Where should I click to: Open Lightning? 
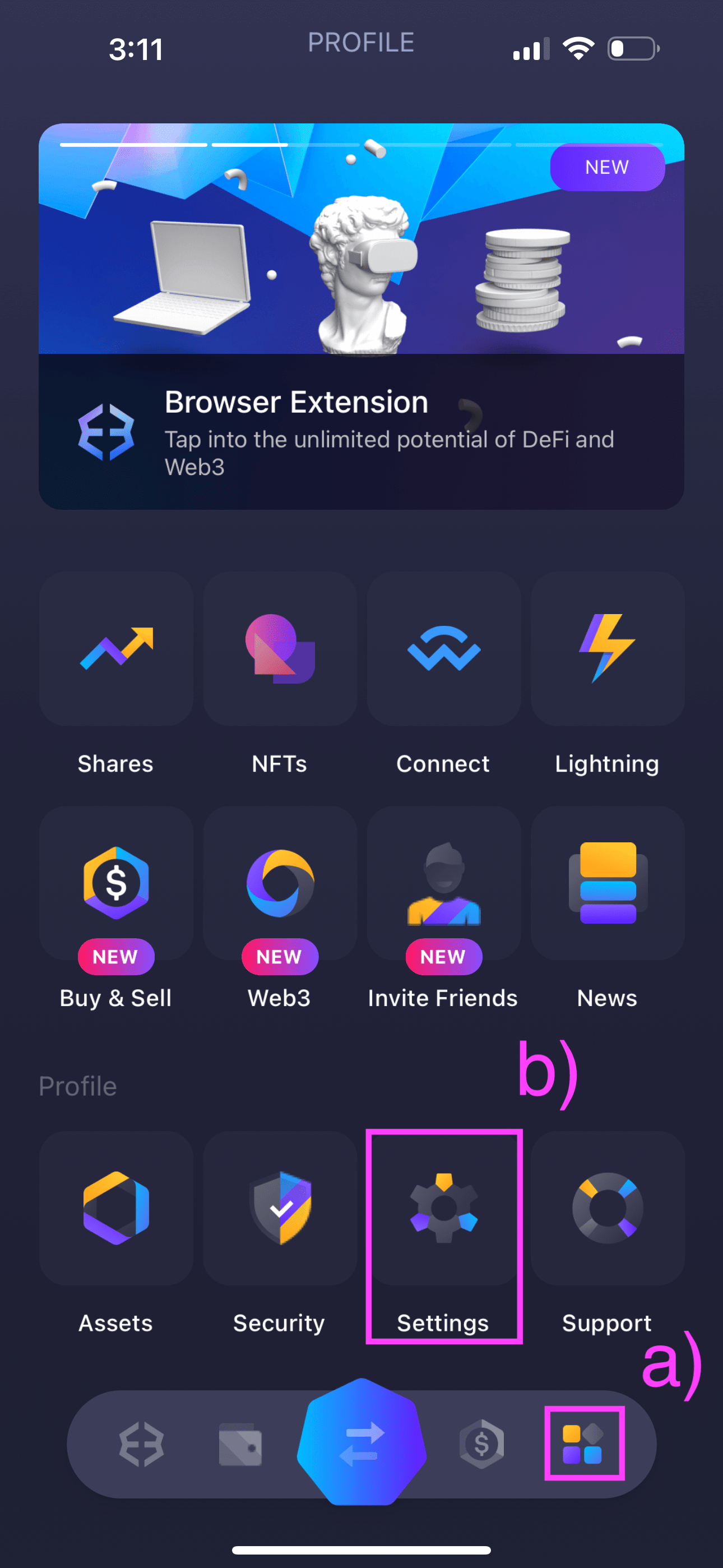(608, 649)
